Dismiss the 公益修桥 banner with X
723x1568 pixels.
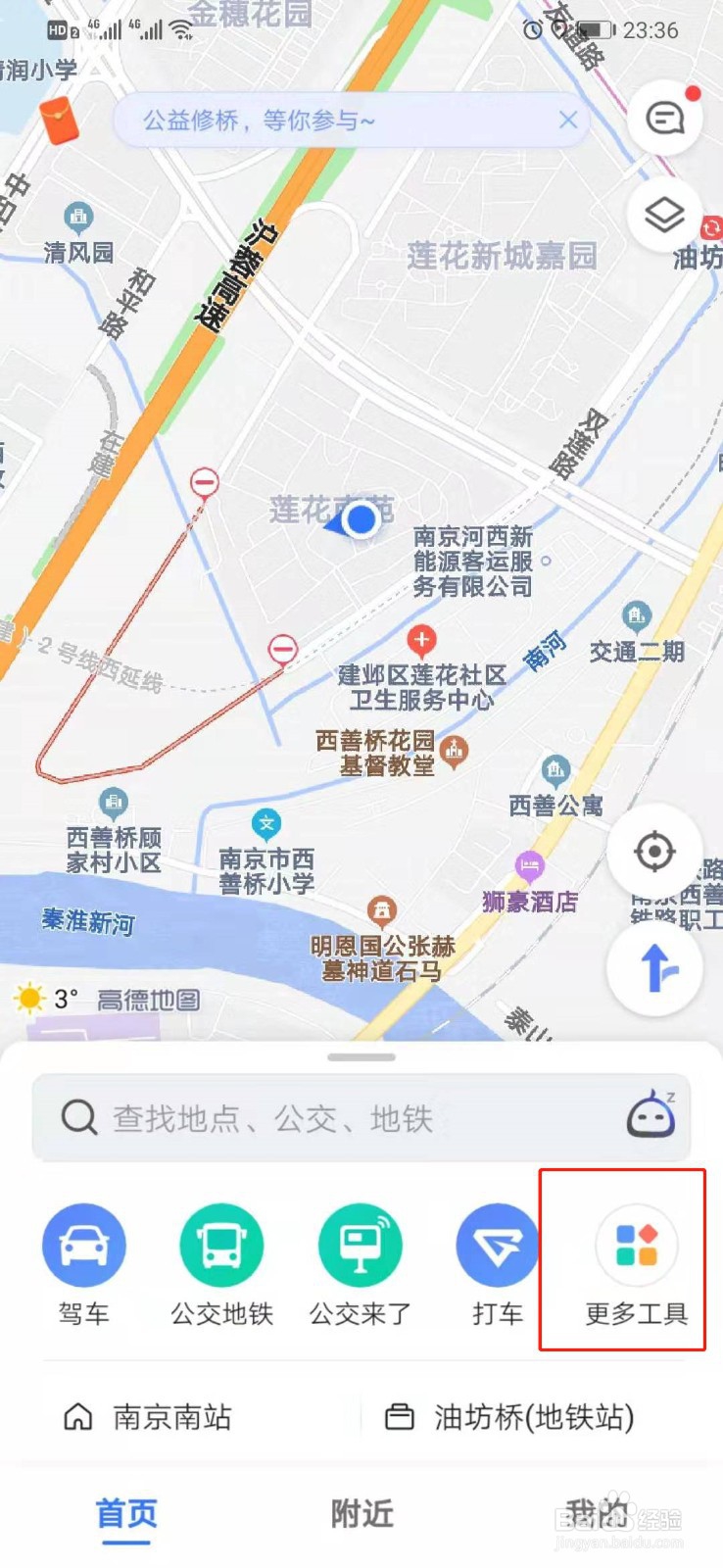pos(568,120)
